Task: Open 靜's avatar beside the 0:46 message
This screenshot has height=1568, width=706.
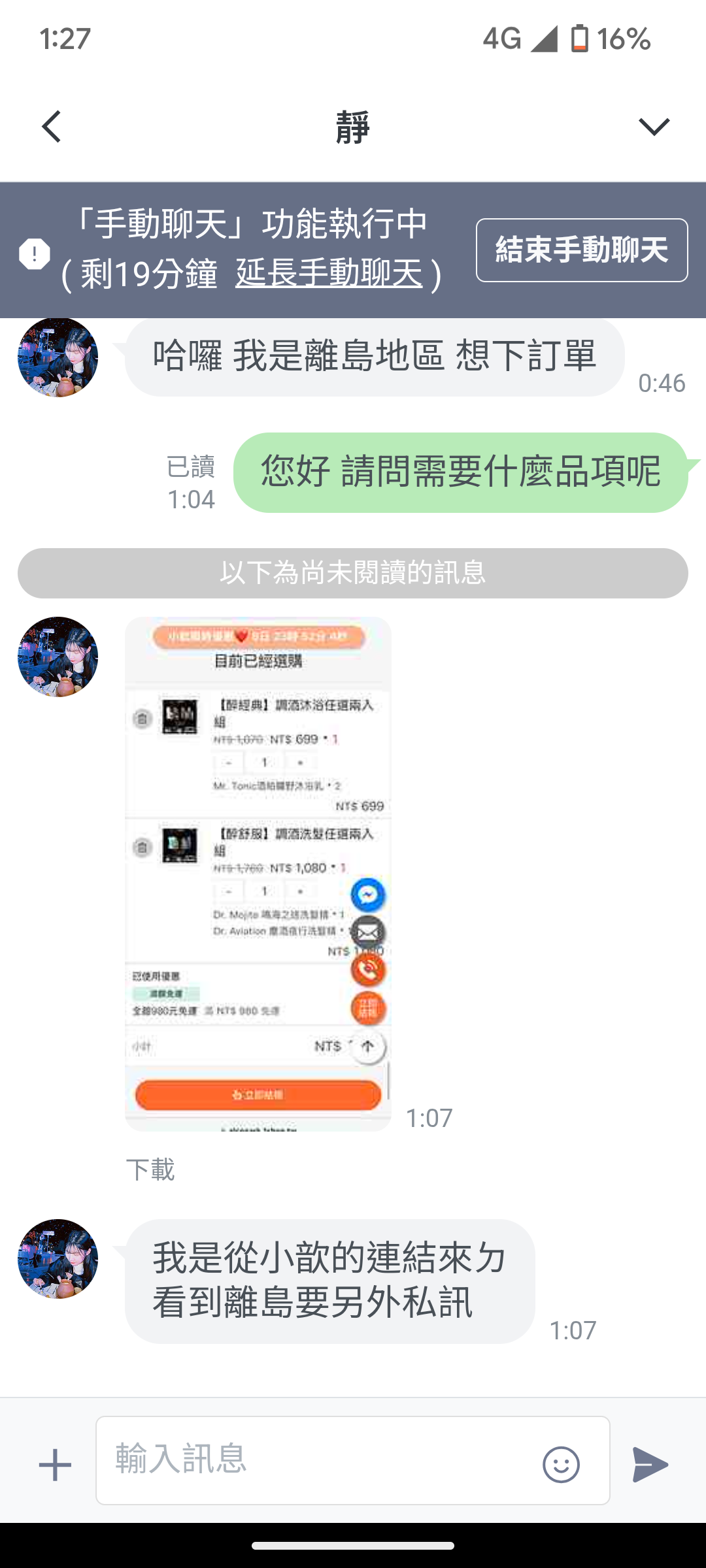Action: (x=58, y=357)
